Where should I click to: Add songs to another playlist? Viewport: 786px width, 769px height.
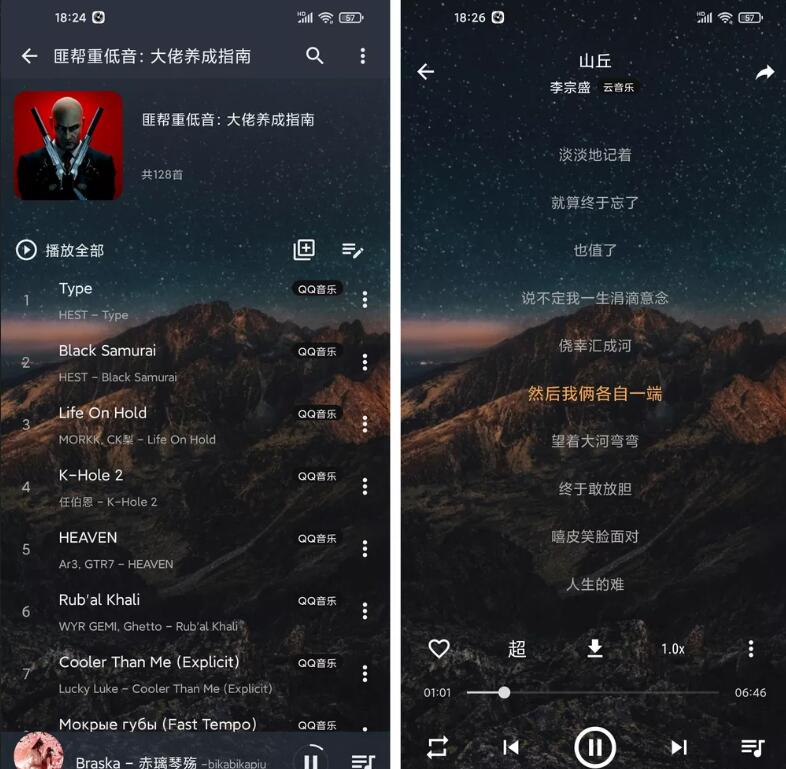tap(304, 250)
